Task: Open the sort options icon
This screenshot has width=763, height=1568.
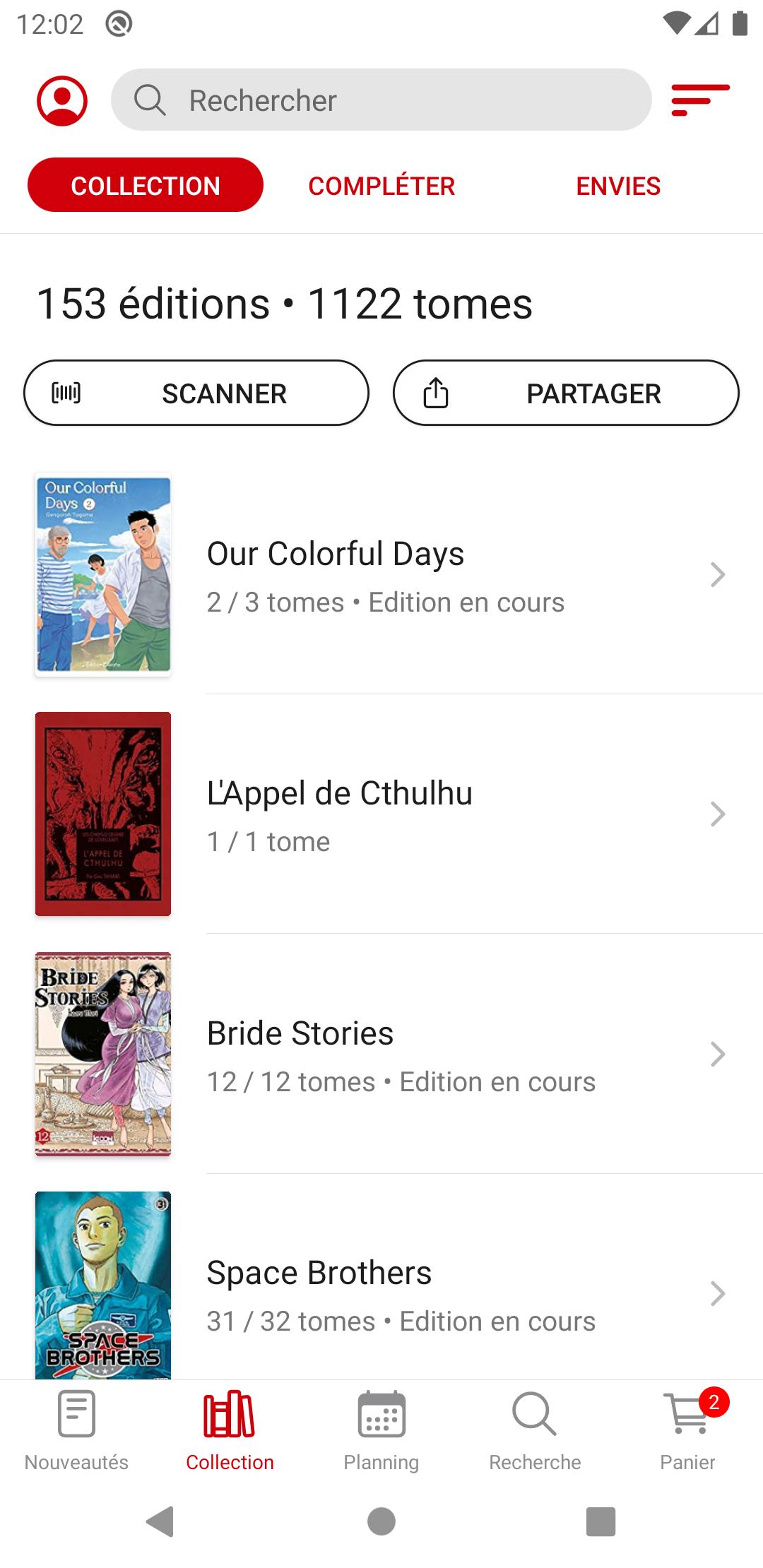Action: [700, 99]
